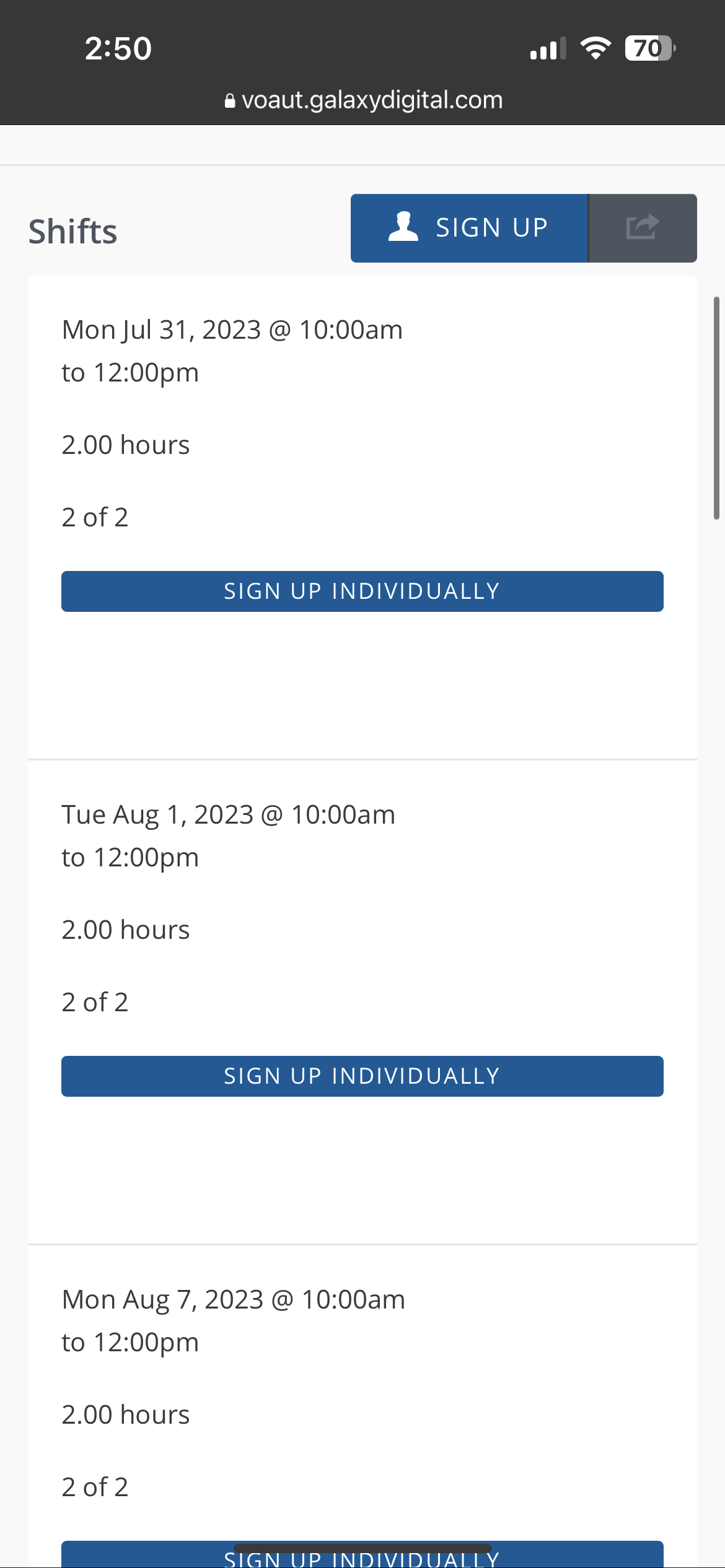Viewport: 725px width, 1568px height.
Task: Sign up individually for the Tue Aug 1 shift
Action: (x=362, y=1076)
